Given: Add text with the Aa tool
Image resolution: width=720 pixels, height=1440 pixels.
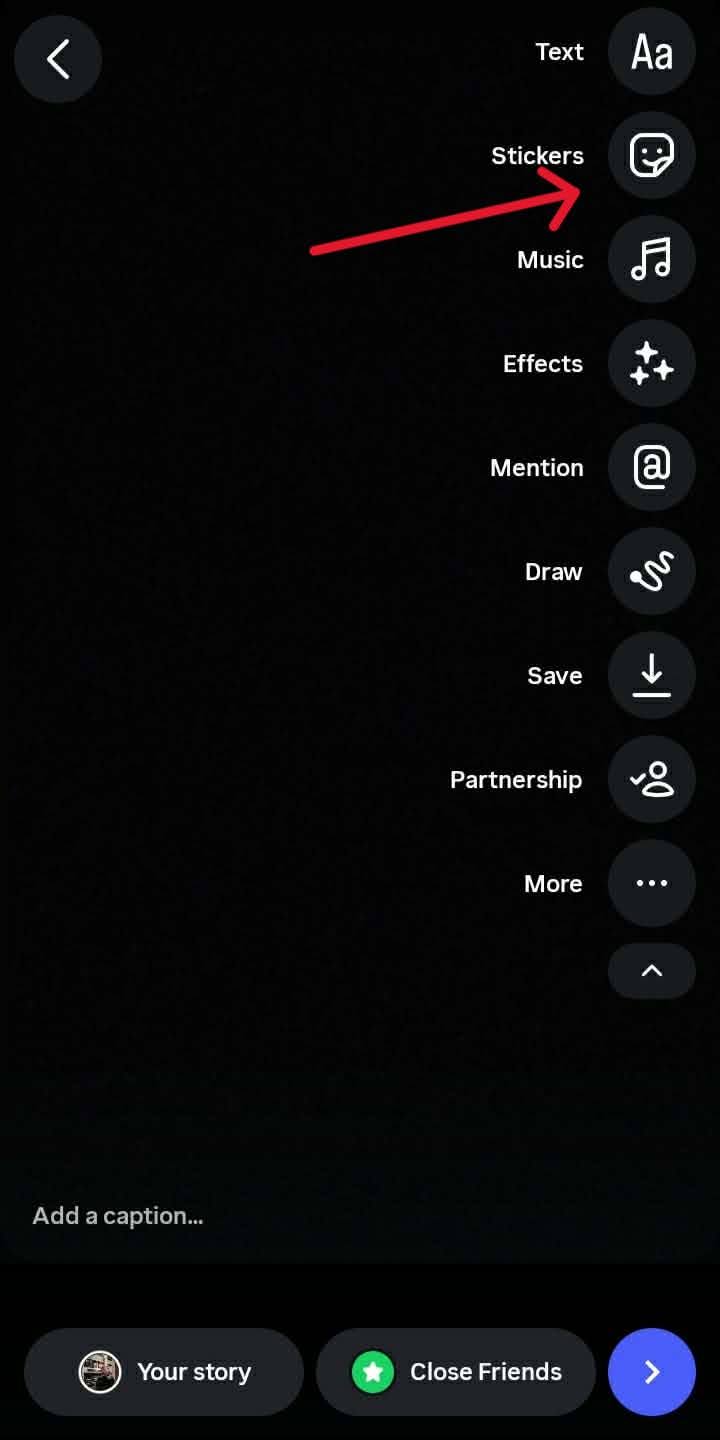Looking at the screenshot, I should tap(651, 52).
